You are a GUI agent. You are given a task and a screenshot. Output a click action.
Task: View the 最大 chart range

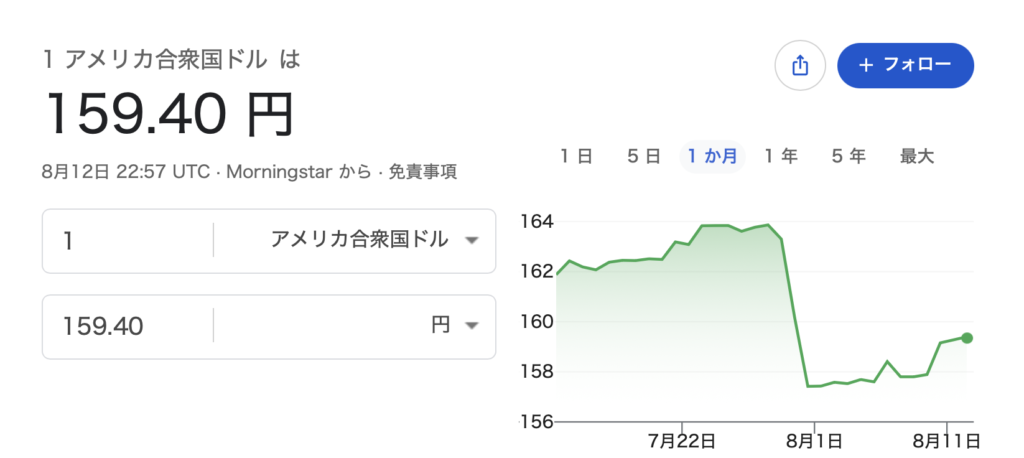(918, 157)
